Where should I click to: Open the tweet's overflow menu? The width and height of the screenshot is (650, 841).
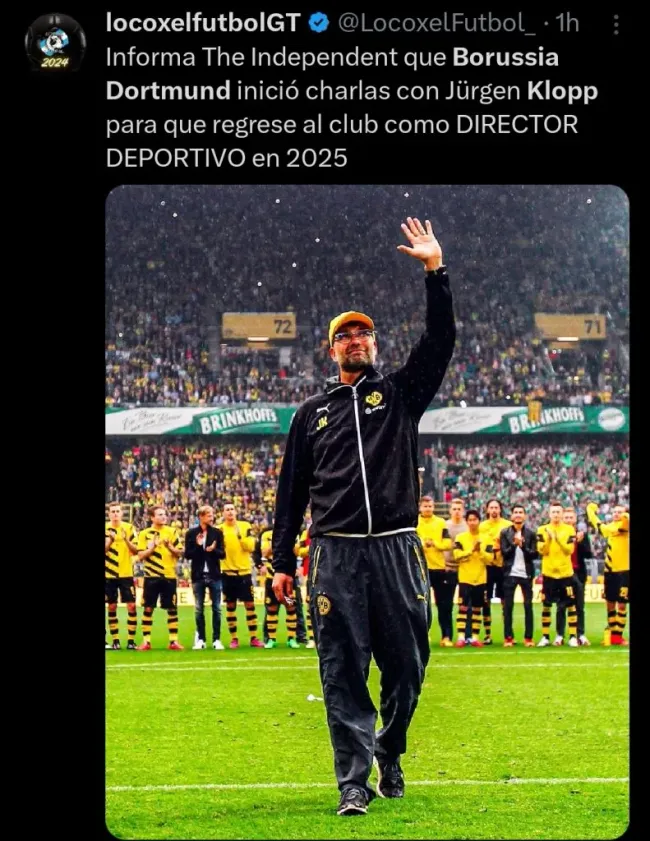pyautogui.click(x=615, y=24)
